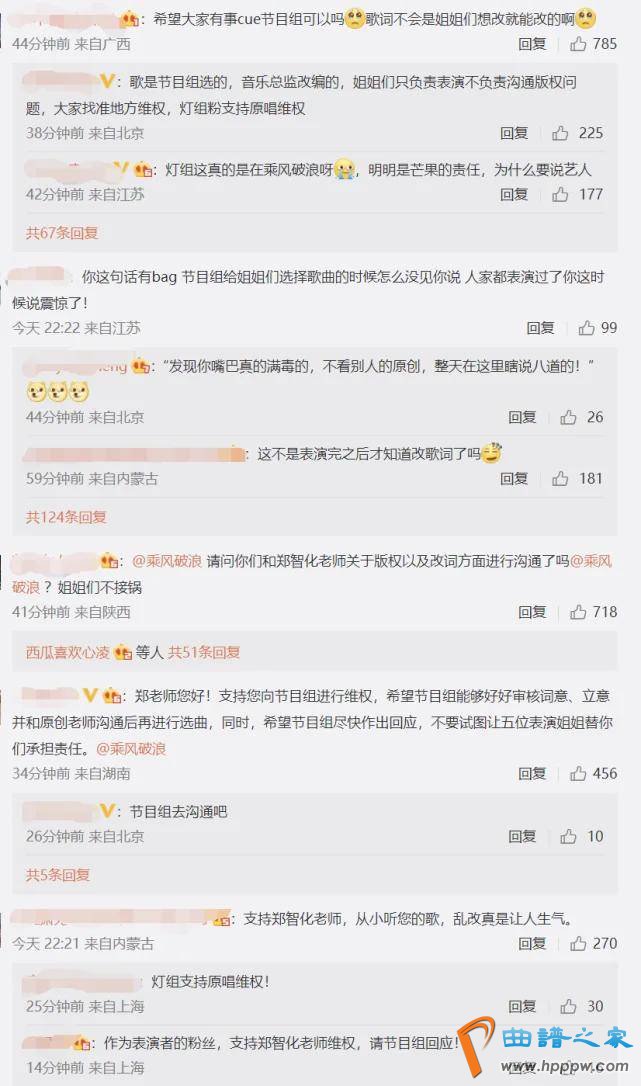Like the Hunan comment with 456 likes
Image resolution: width=641 pixels, height=1086 pixels.
point(579,773)
